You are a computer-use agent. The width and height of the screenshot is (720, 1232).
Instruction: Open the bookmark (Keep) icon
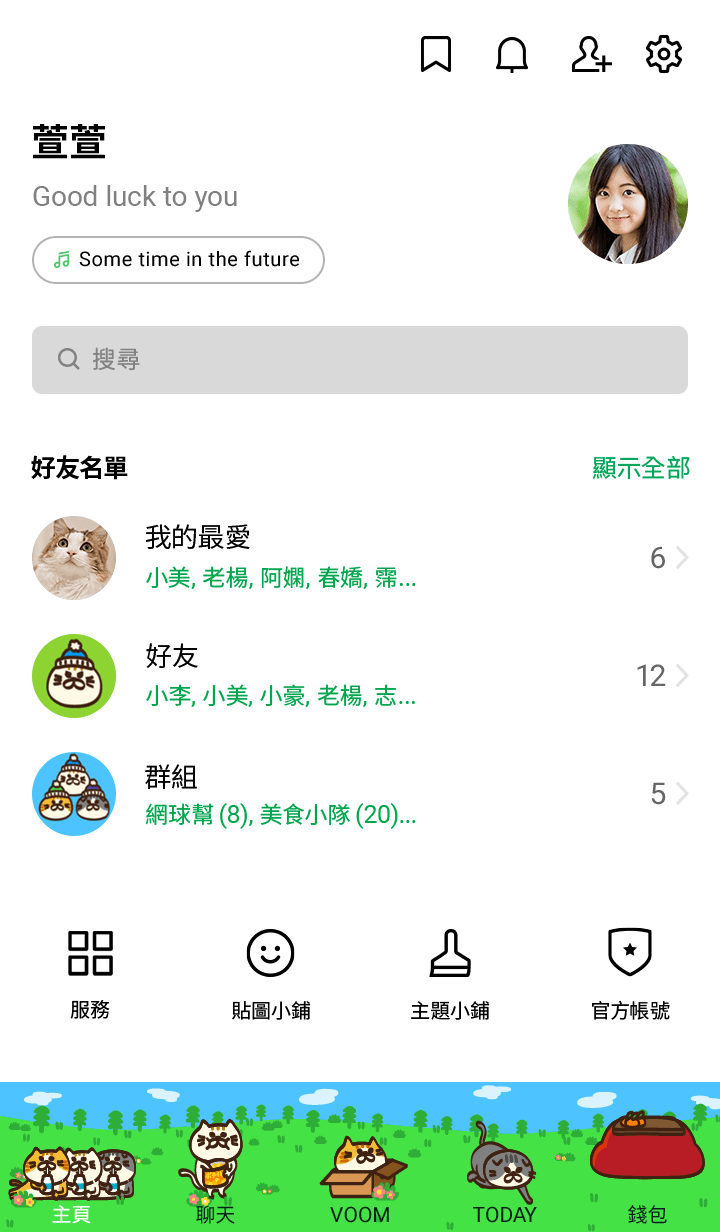436,55
